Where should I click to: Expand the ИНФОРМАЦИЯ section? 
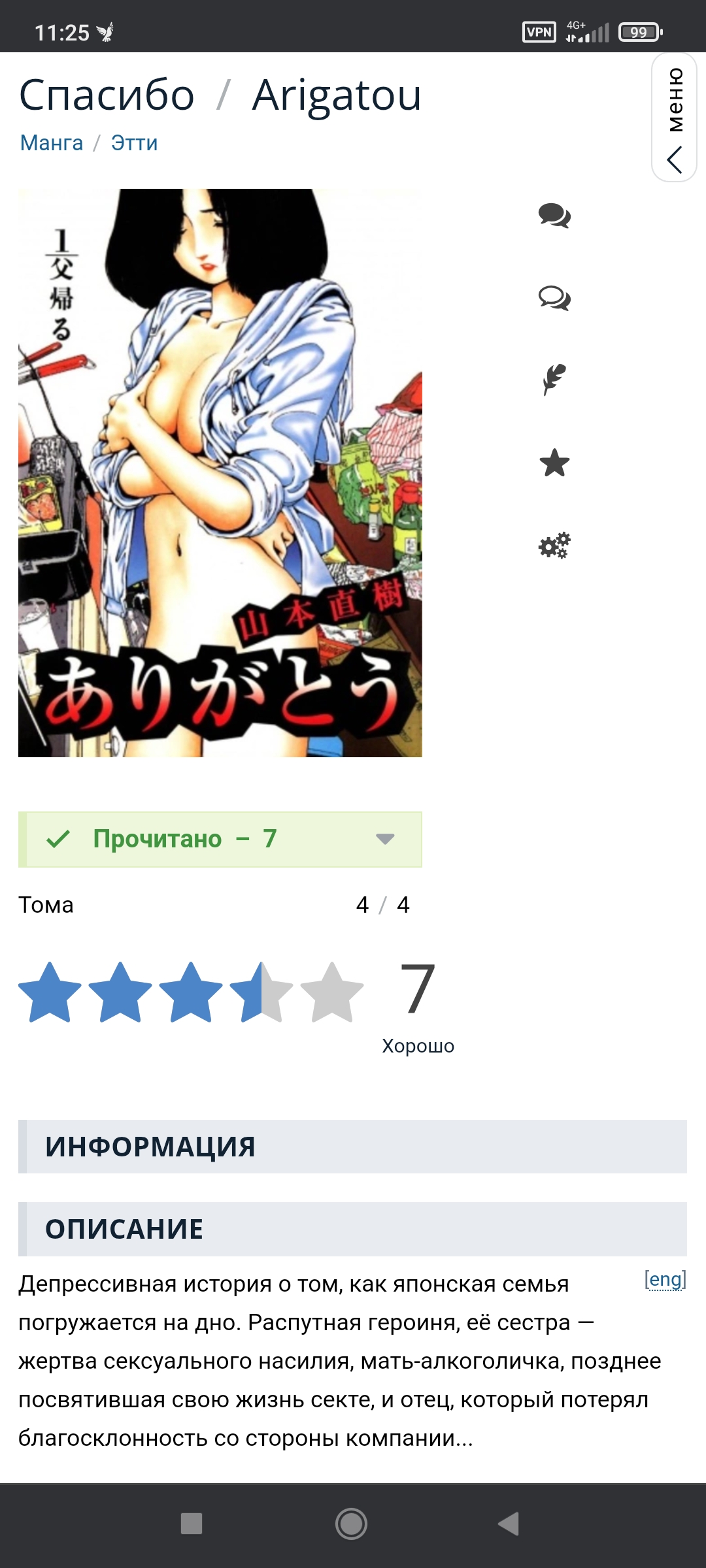(x=352, y=1147)
